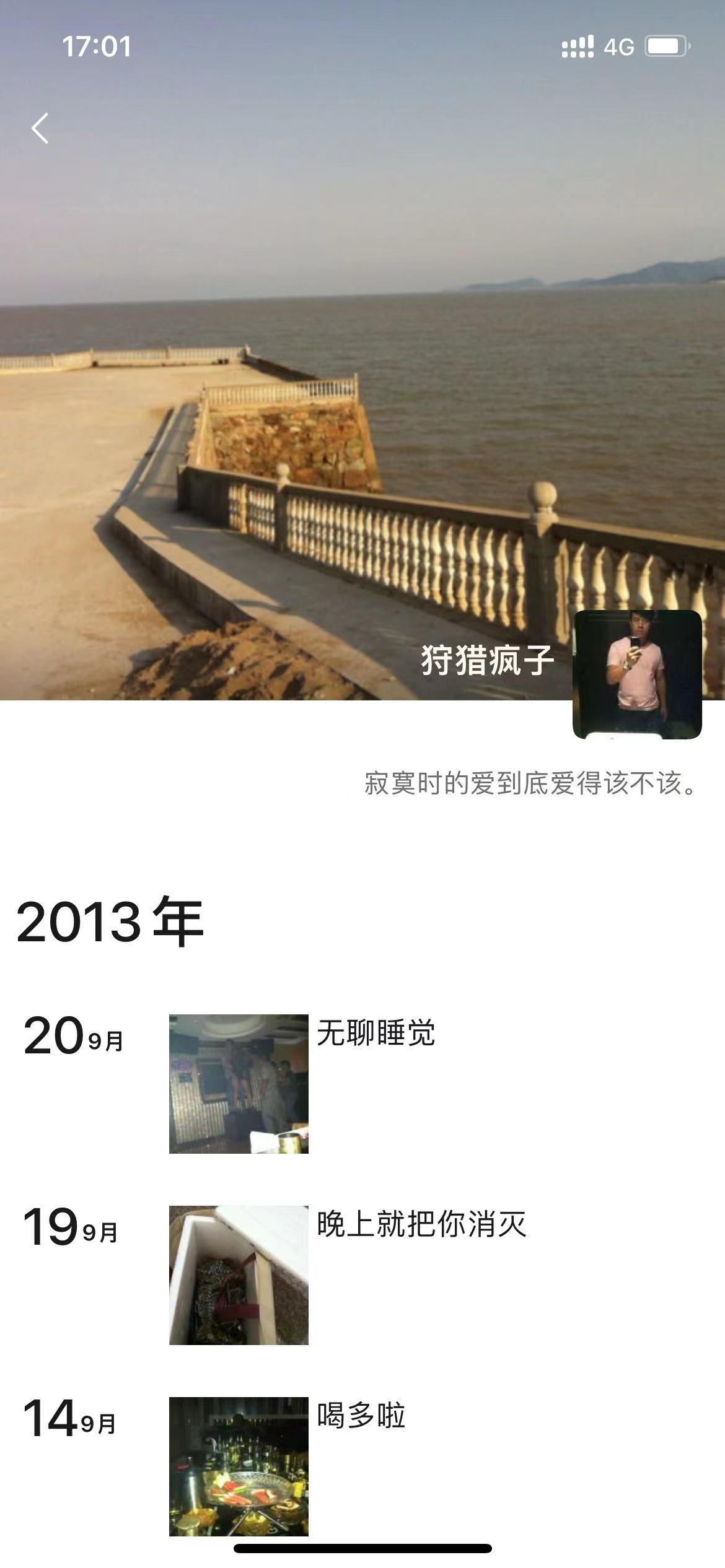Go back using the top-left arrow
Screen dimensions: 725x1568
(x=40, y=129)
